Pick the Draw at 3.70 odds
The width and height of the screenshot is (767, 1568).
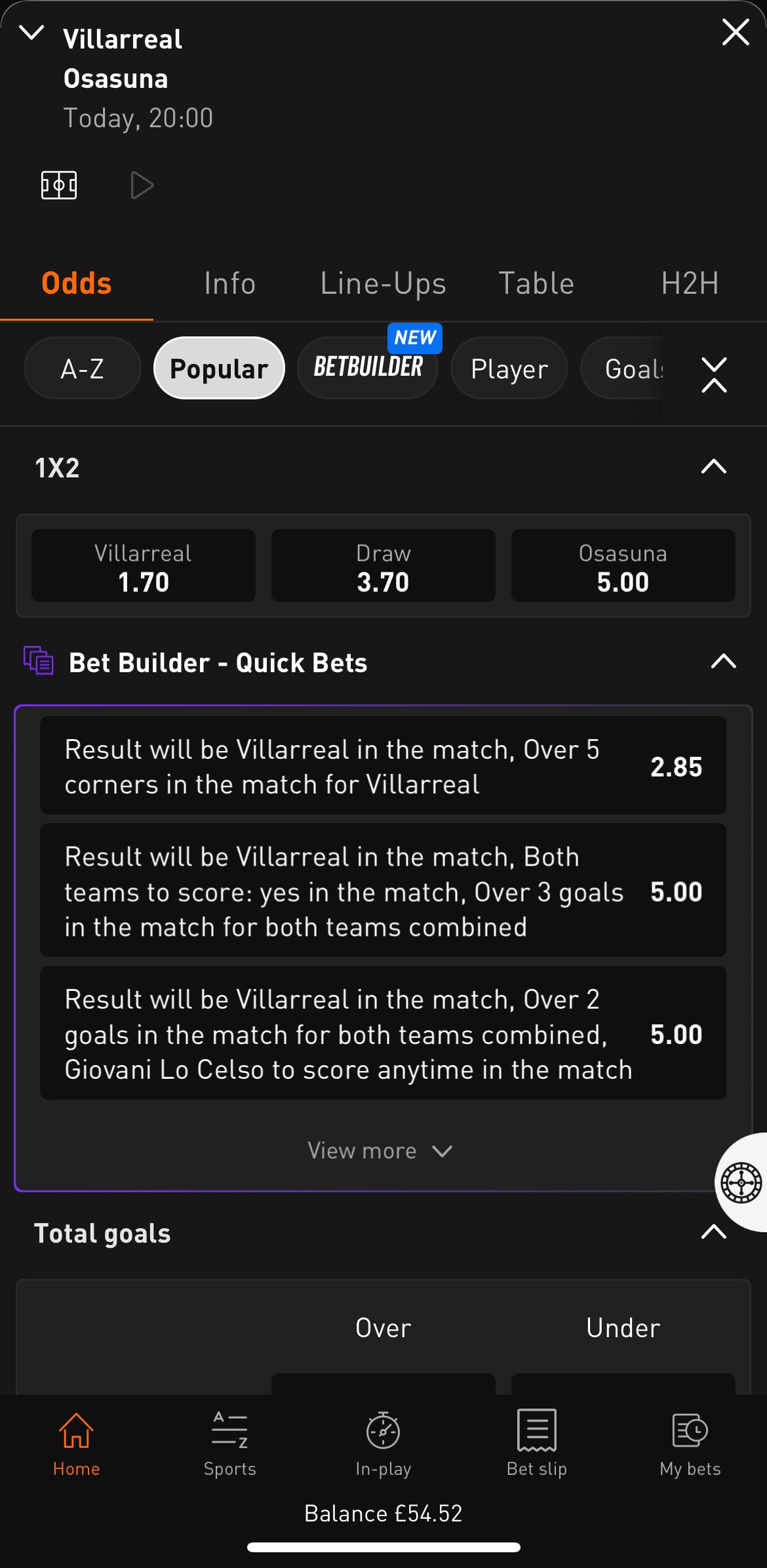click(x=383, y=565)
